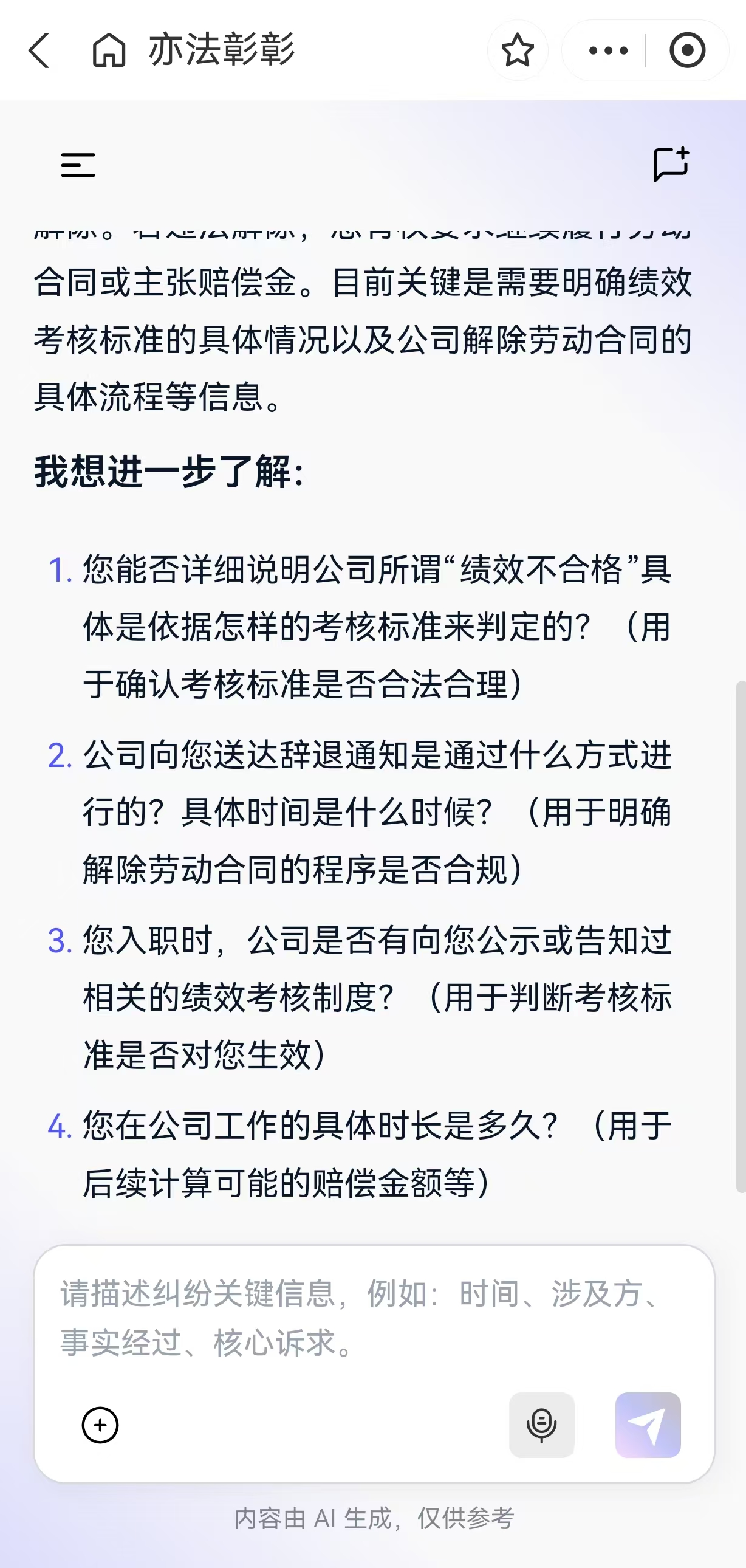This screenshot has height=1568, width=746.
Task: Add an attachment with plus icon
Action: pyautogui.click(x=101, y=1425)
